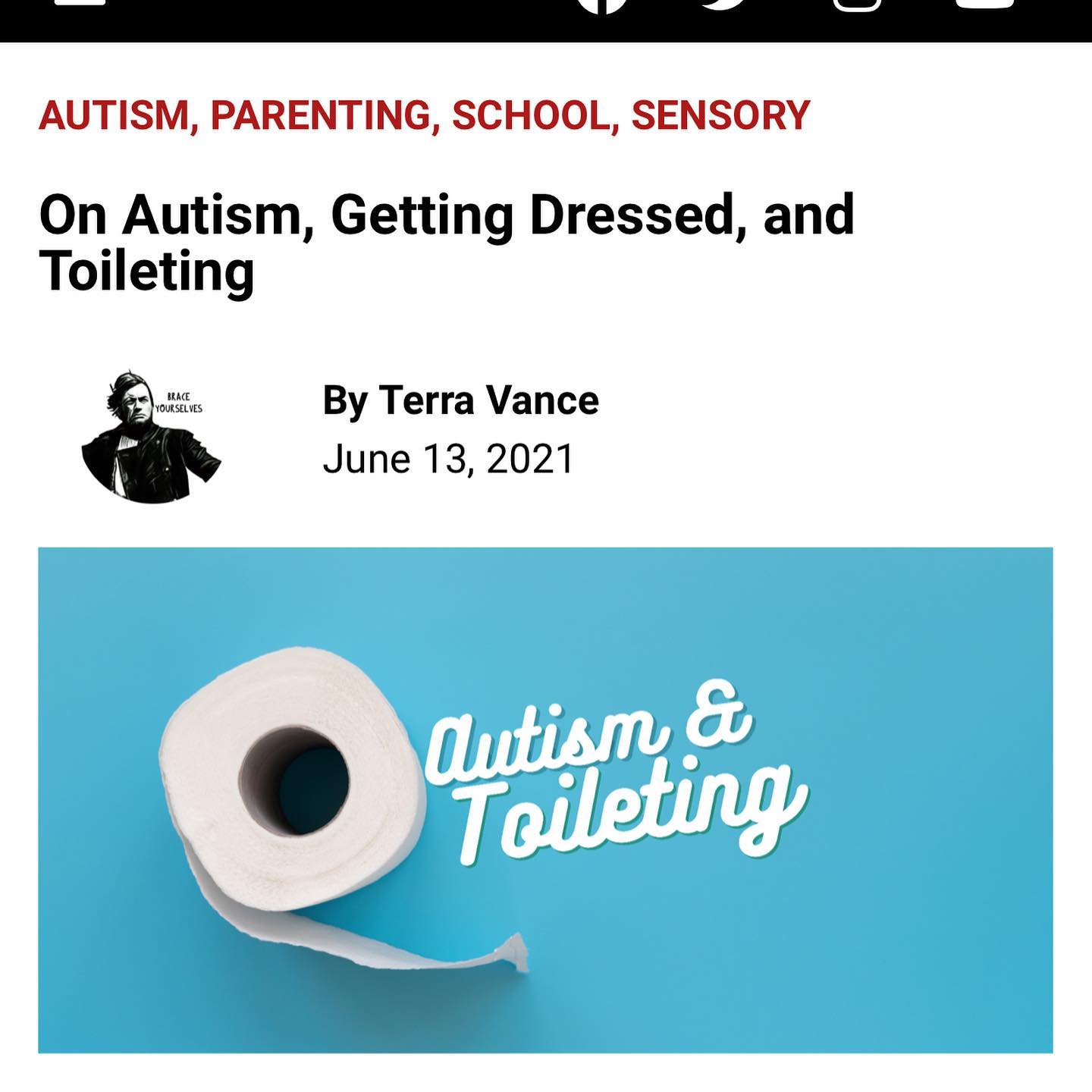Open the AUTISM category link

[112, 115]
